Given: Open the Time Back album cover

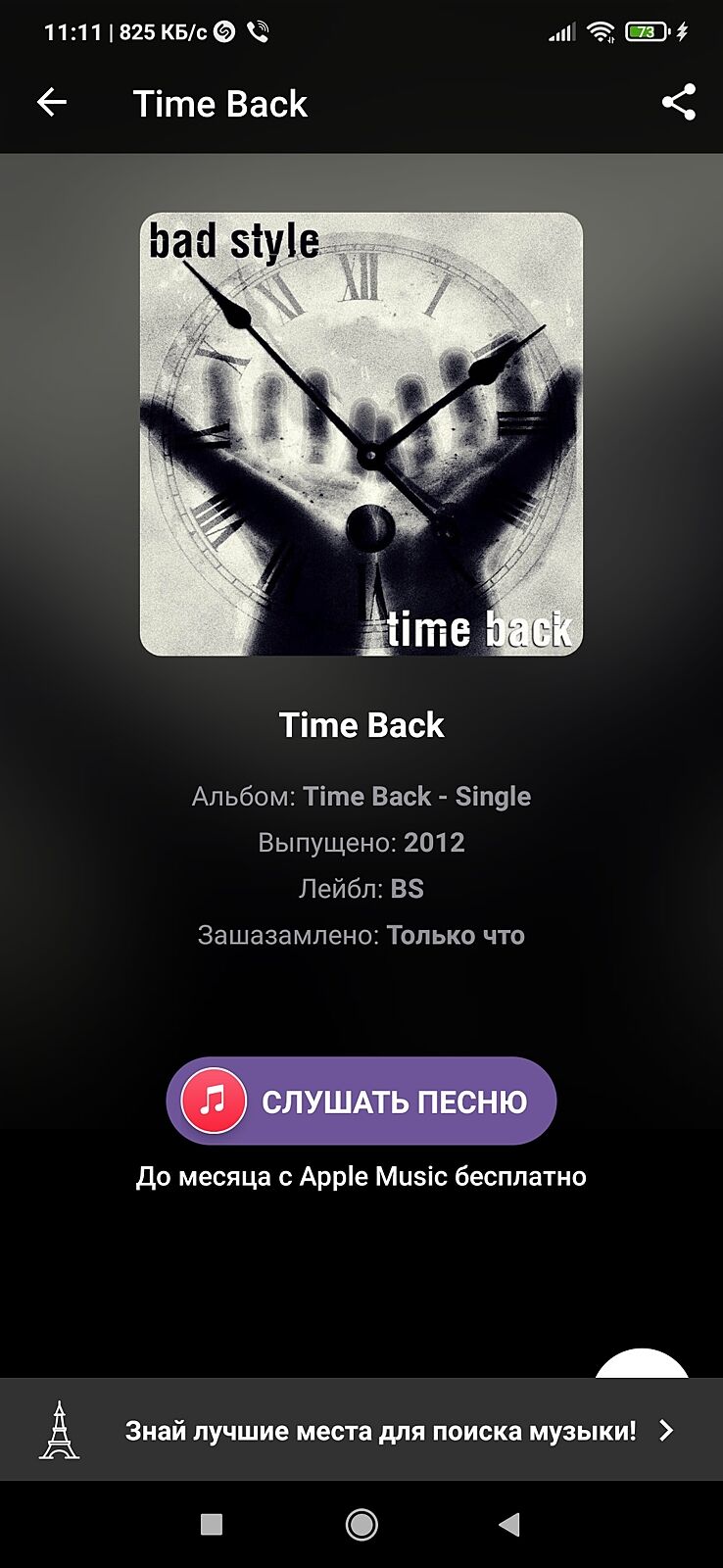Looking at the screenshot, I should pyautogui.click(x=361, y=434).
